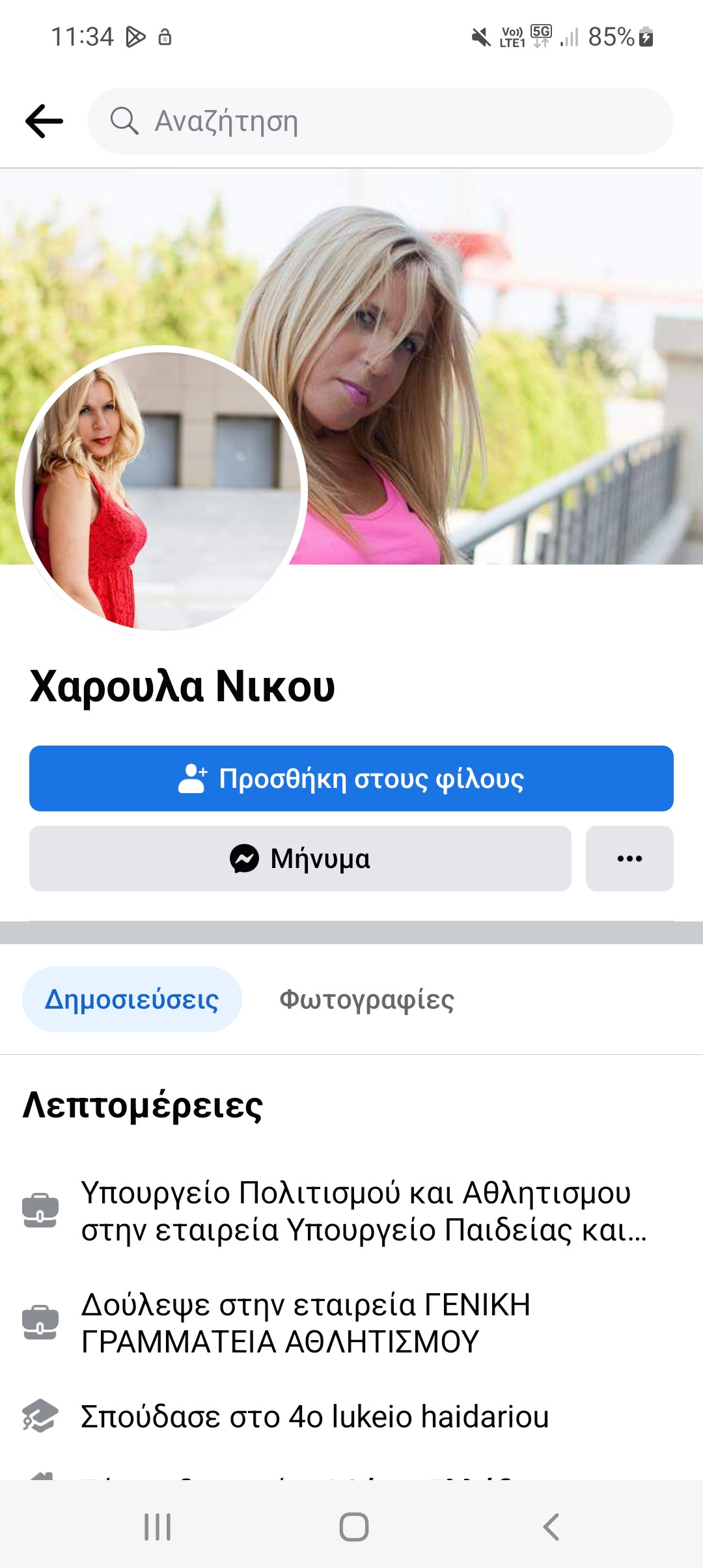Open the Αναζήτηση search field
The width and height of the screenshot is (703, 1568).
(x=381, y=121)
